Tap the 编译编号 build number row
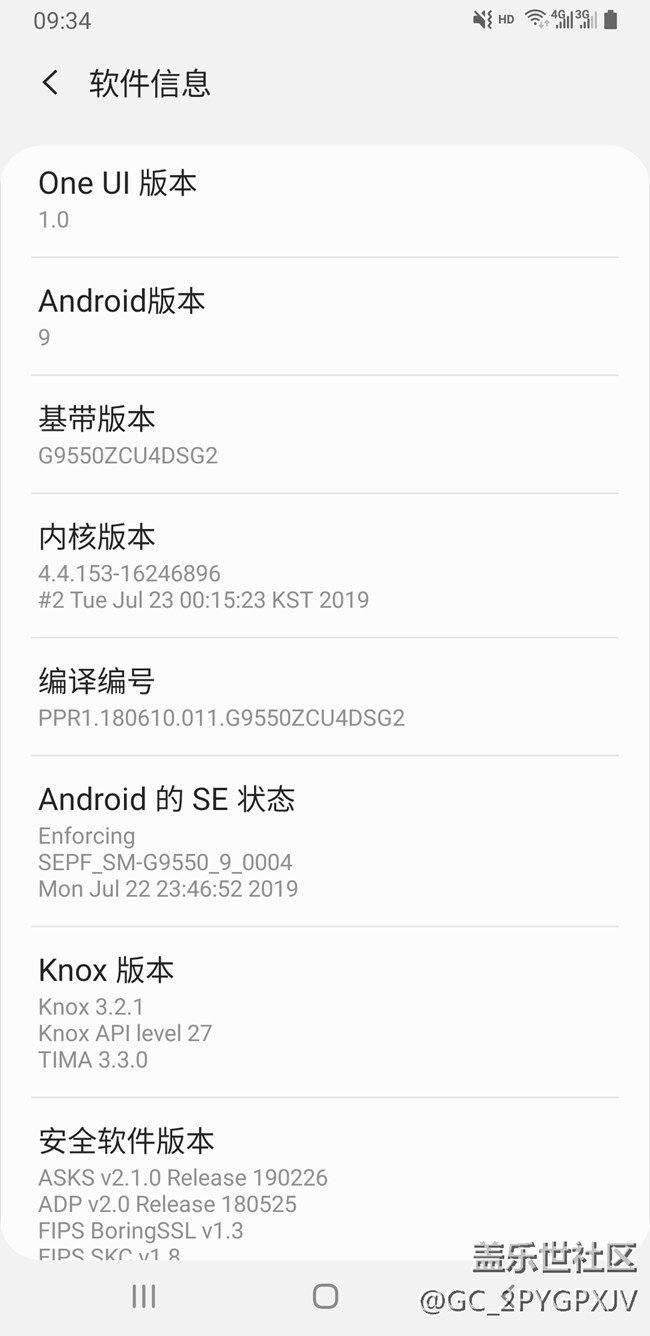 point(324,698)
